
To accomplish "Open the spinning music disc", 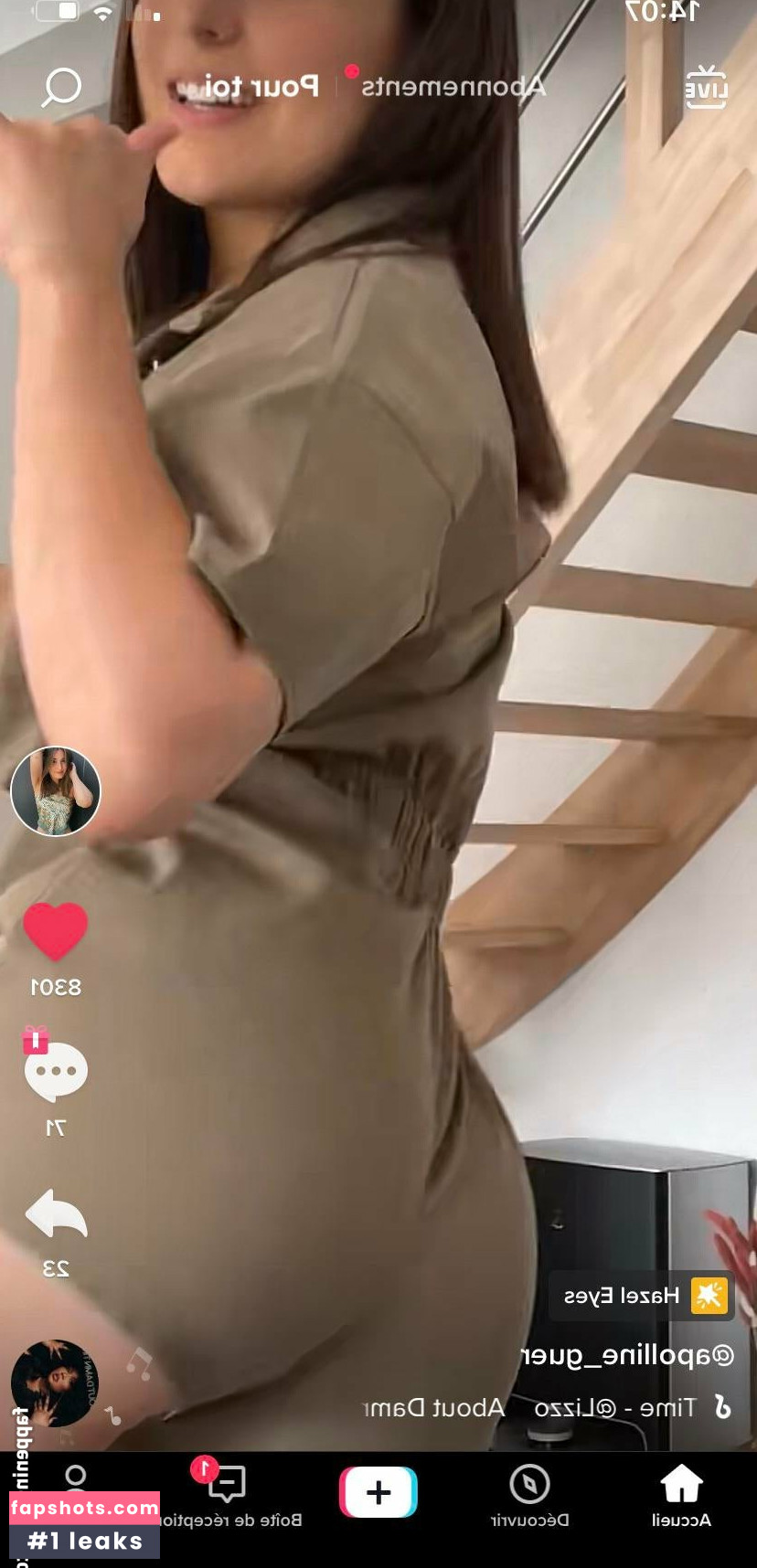I will click(x=54, y=1383).
